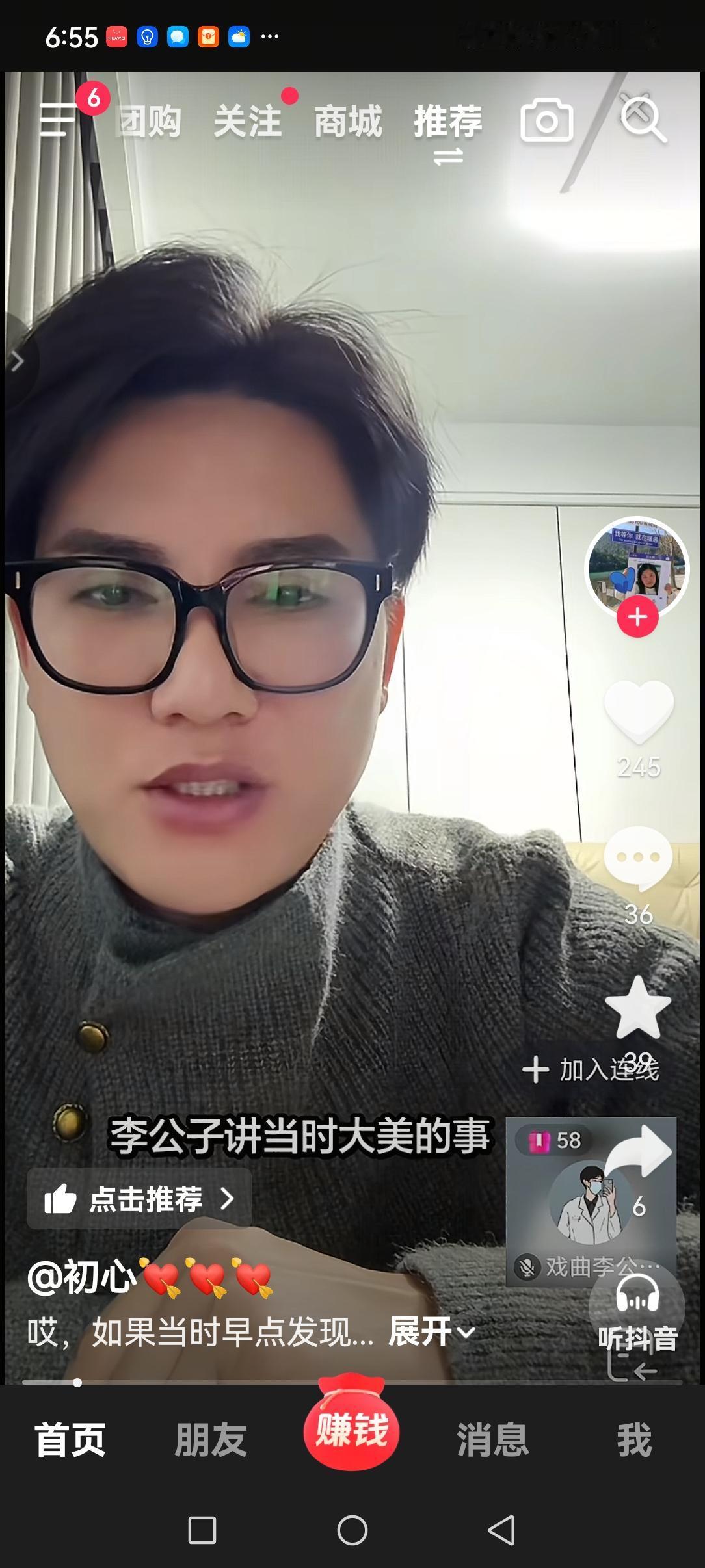Toggle the 推荐 feed switch arrows

[x=448, y=155]
